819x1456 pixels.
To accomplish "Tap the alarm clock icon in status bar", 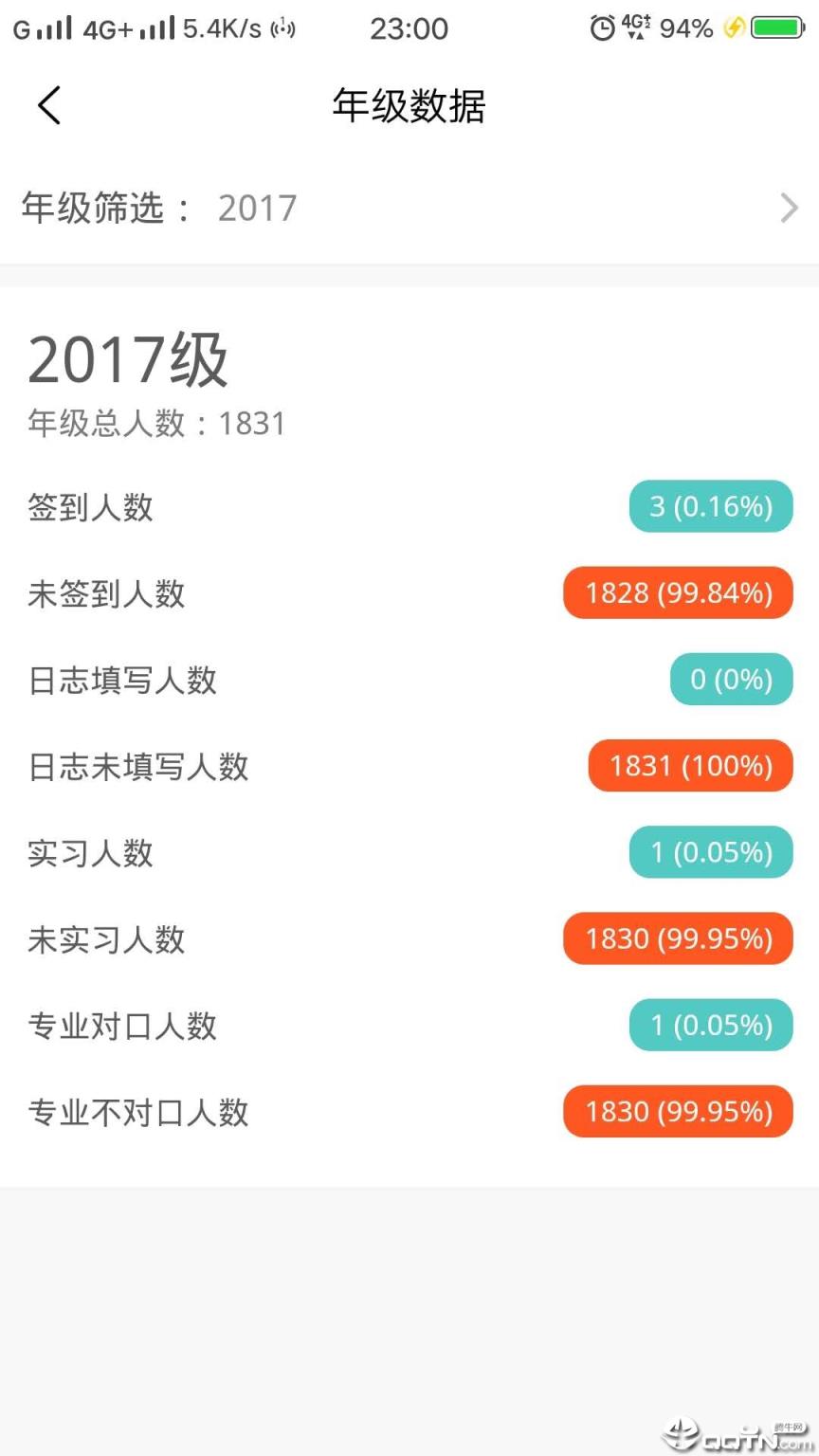I will click(602, 28).
